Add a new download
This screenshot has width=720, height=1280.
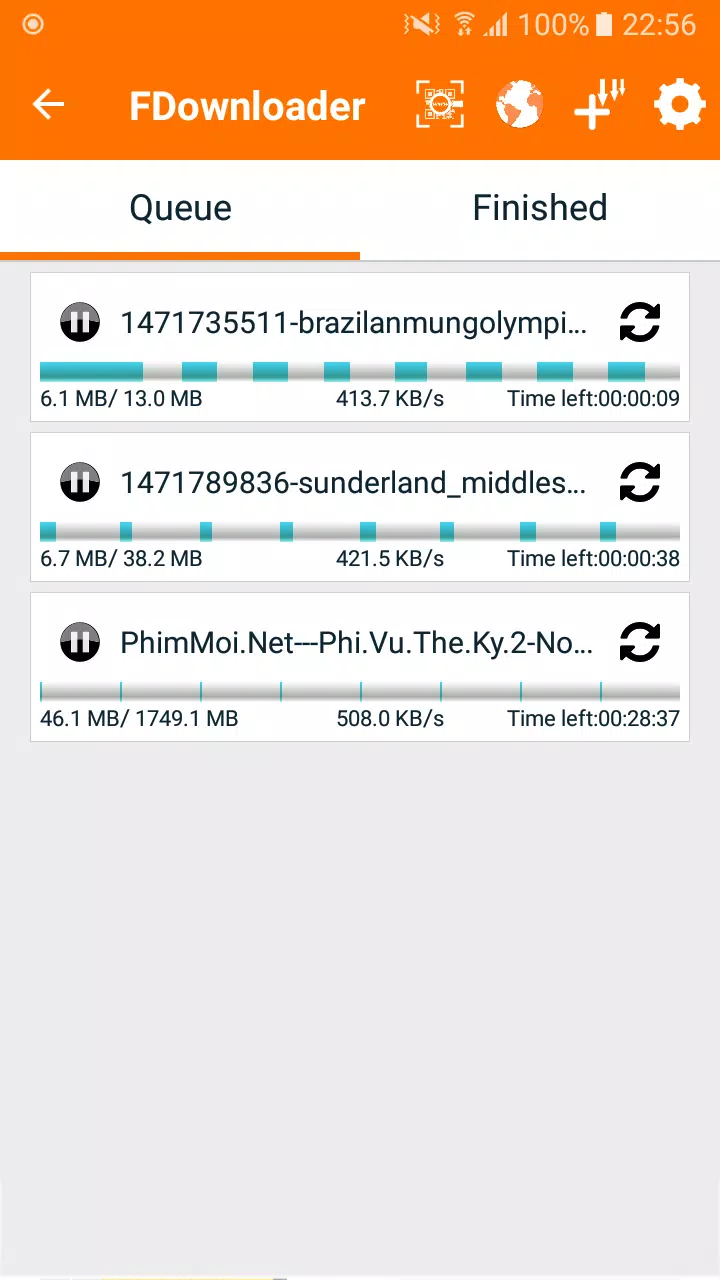pyautogui.click(x=599, y=105)
